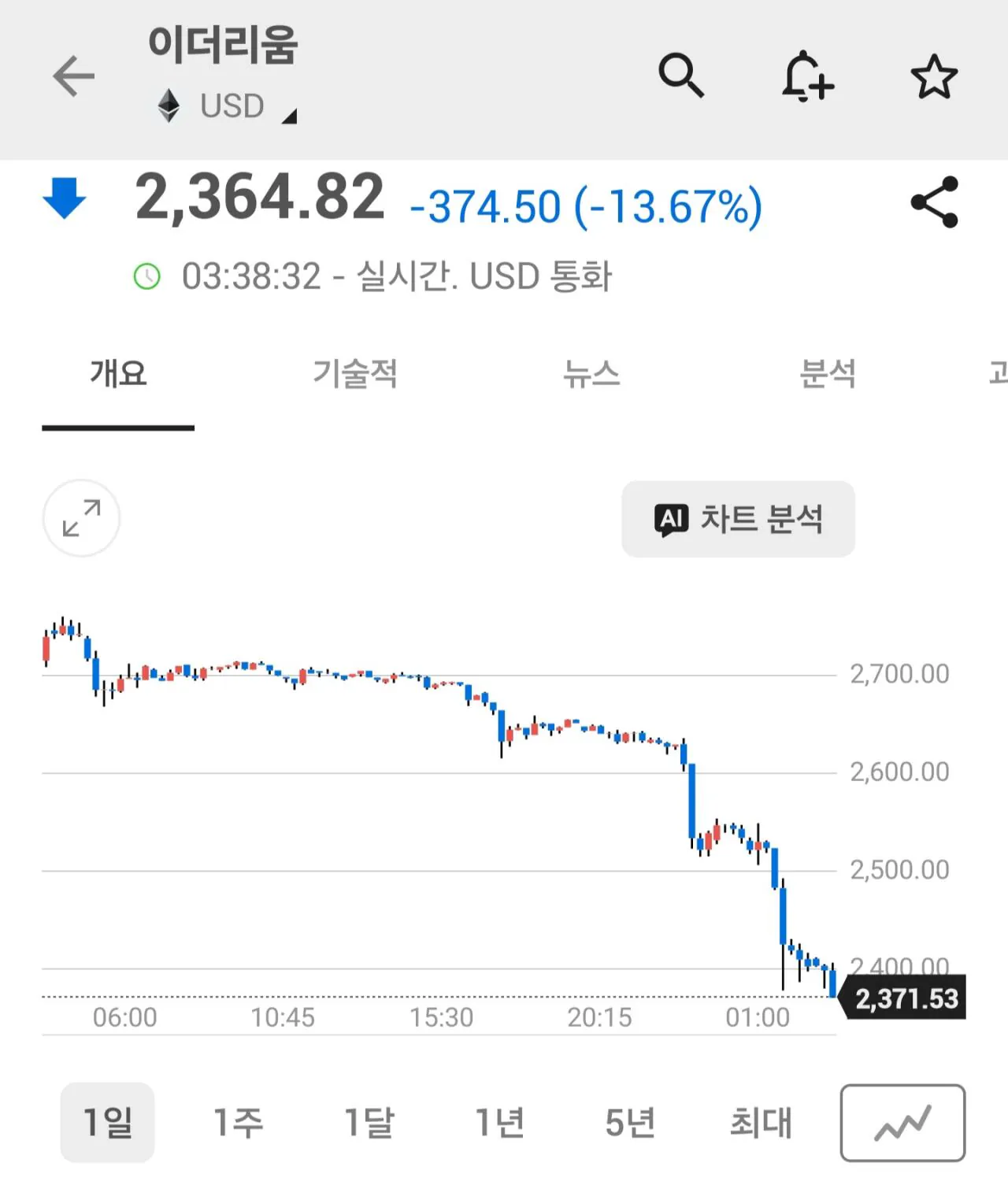Switch to the 뉴스 tab
The height and width of the screenshot is (1185, 1008).
coord(591,373)
